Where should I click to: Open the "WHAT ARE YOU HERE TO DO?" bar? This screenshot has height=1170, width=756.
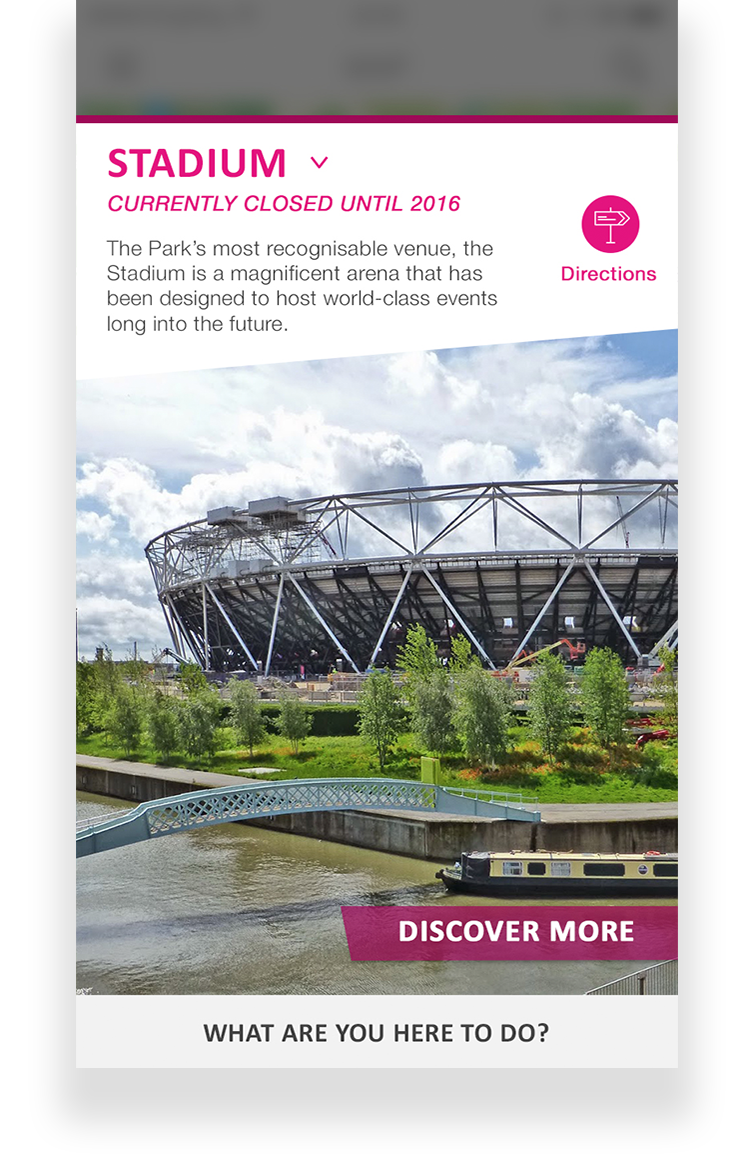point(378,1033)
